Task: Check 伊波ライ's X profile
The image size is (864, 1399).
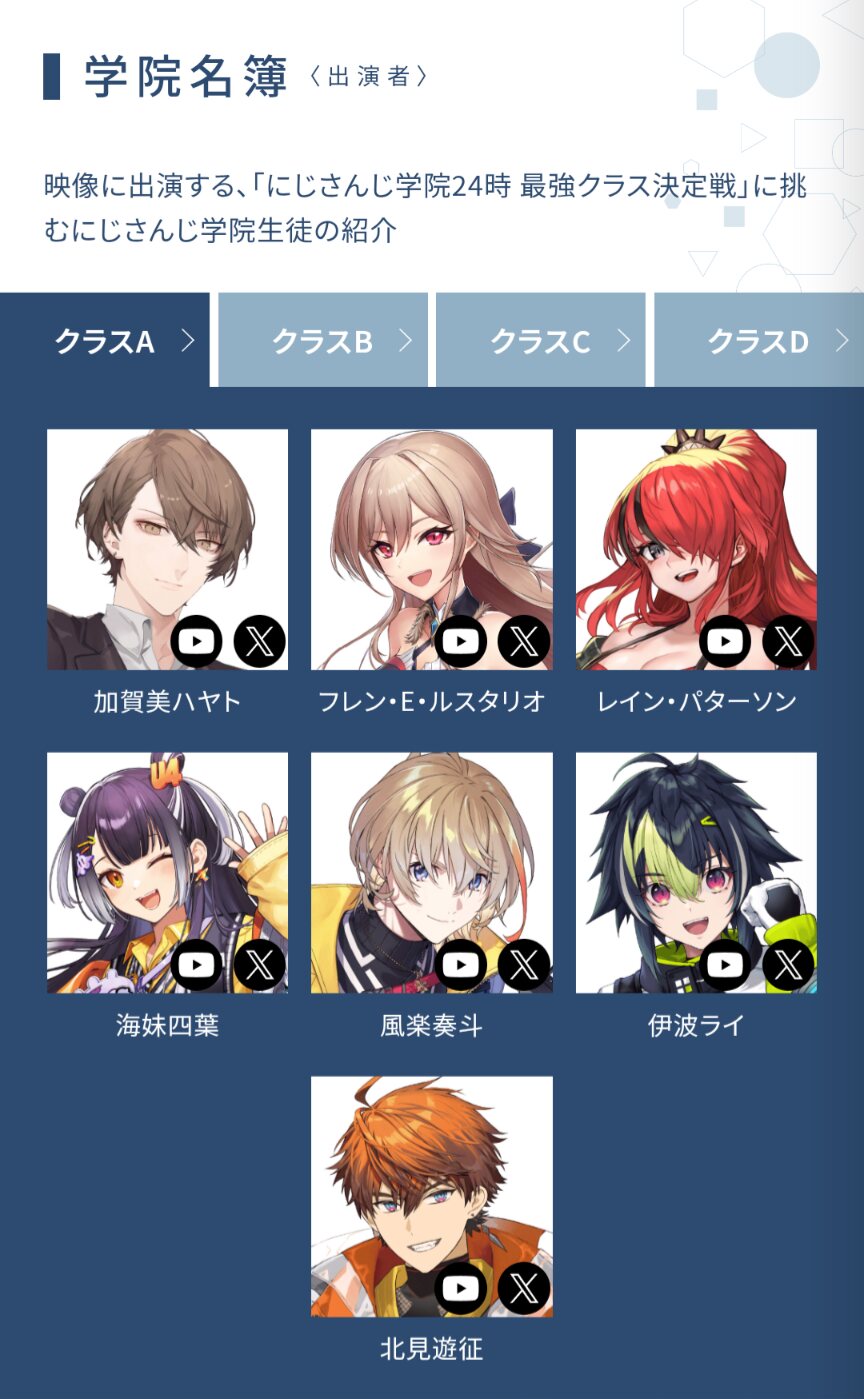Action: click(x=788, y=965)
